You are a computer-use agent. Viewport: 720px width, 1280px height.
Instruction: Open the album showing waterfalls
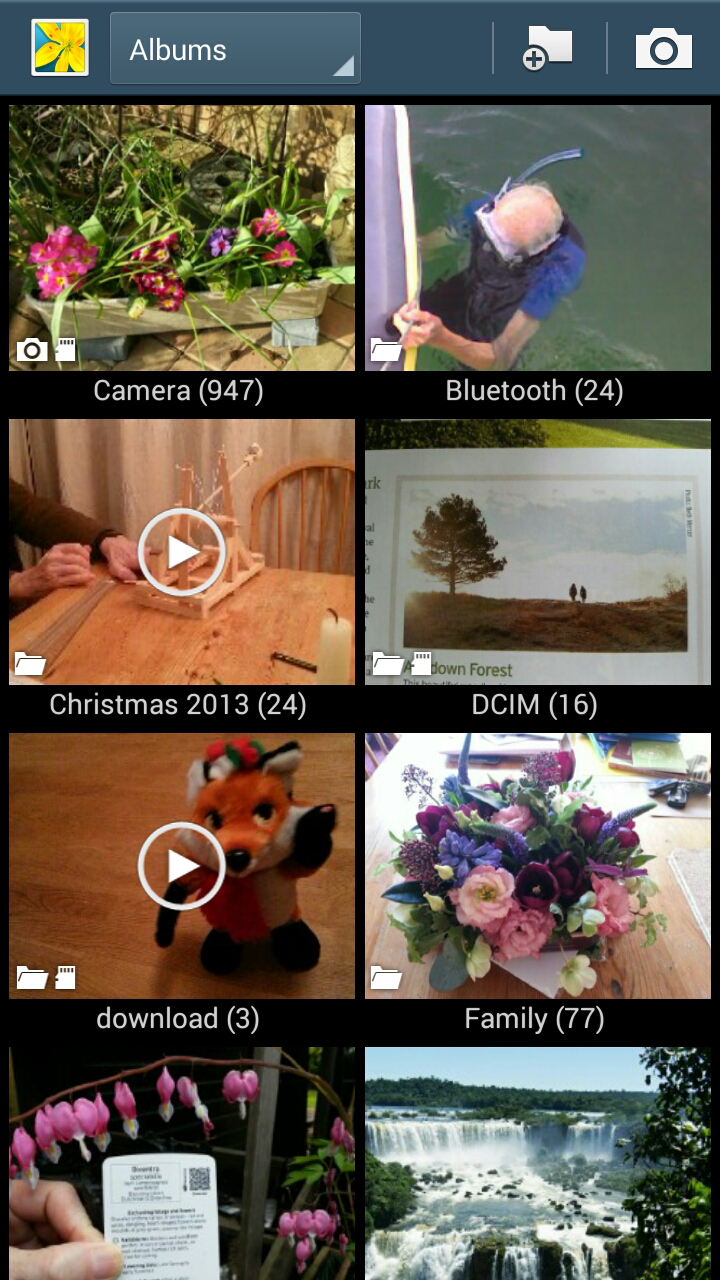(x=537, y=1163)
